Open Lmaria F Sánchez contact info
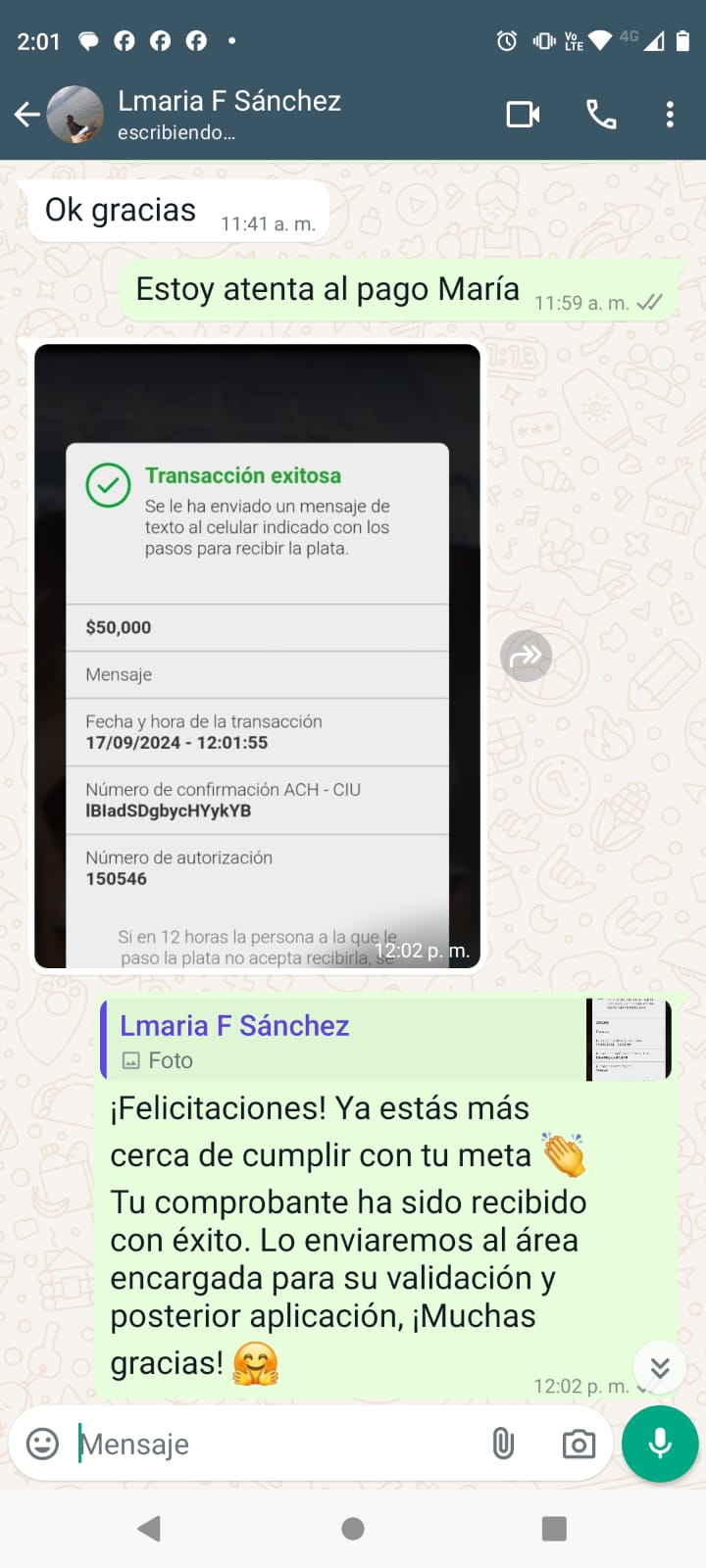This screenshot has height=1568, width=706. click(228, 114)
